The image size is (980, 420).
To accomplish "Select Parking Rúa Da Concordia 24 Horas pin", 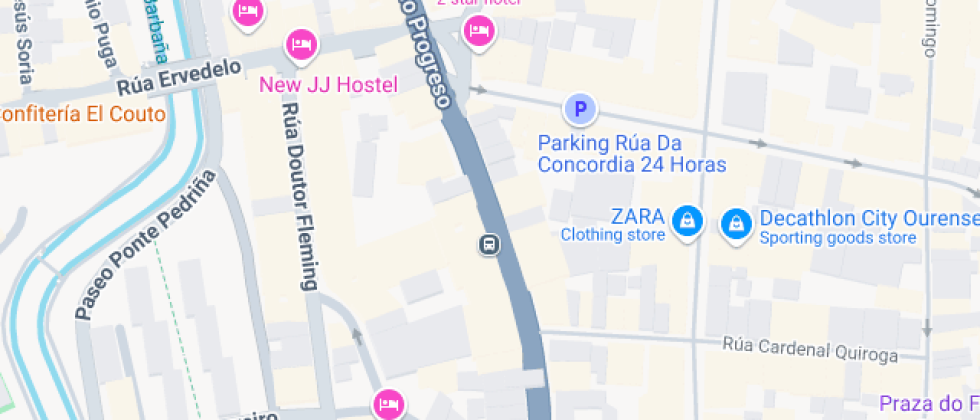I will [x=579, y=108].
